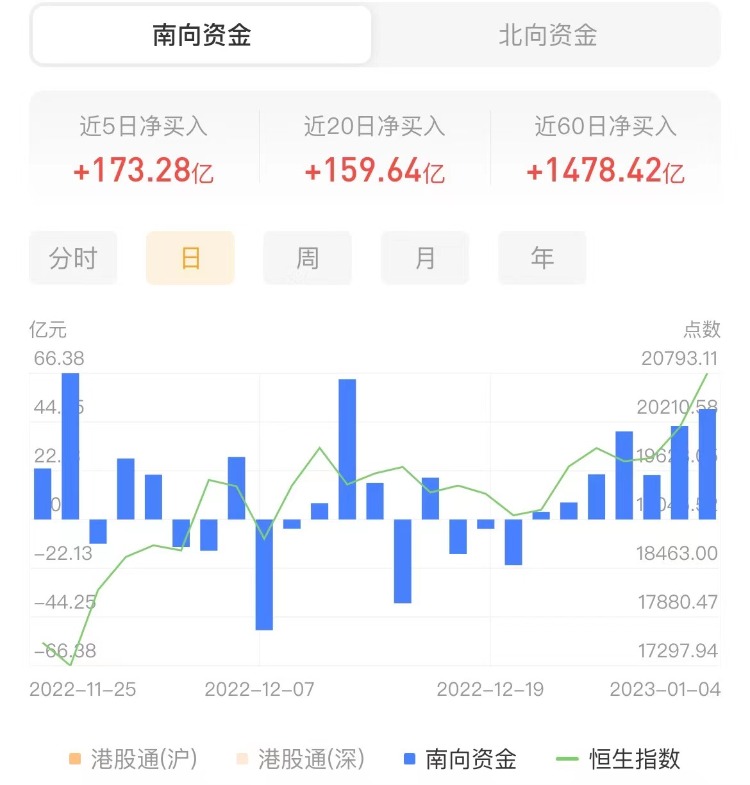Select the 分时 time range

coord(73,258)
